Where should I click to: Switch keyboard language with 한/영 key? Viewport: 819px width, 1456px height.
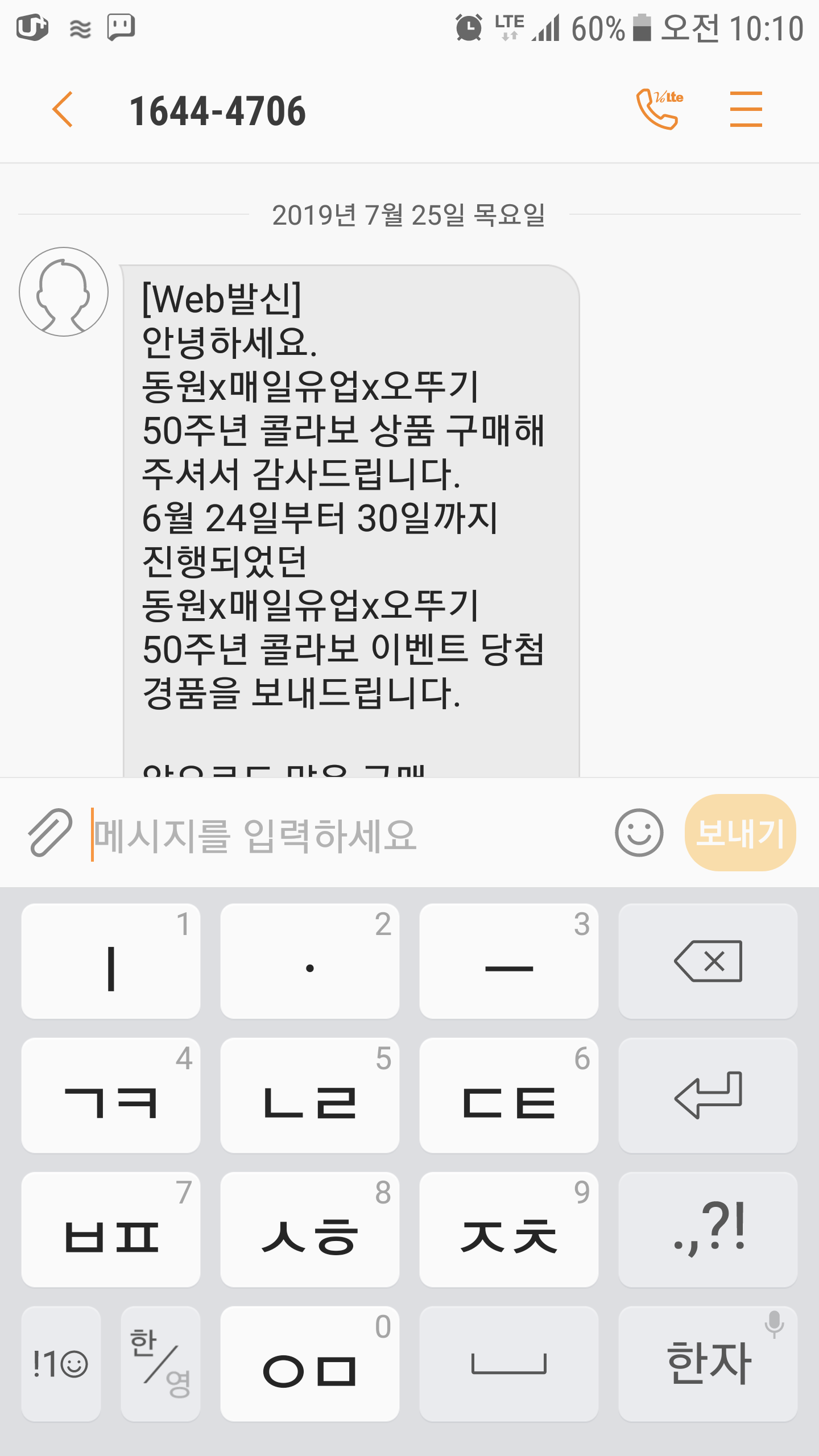(160, 1364)
